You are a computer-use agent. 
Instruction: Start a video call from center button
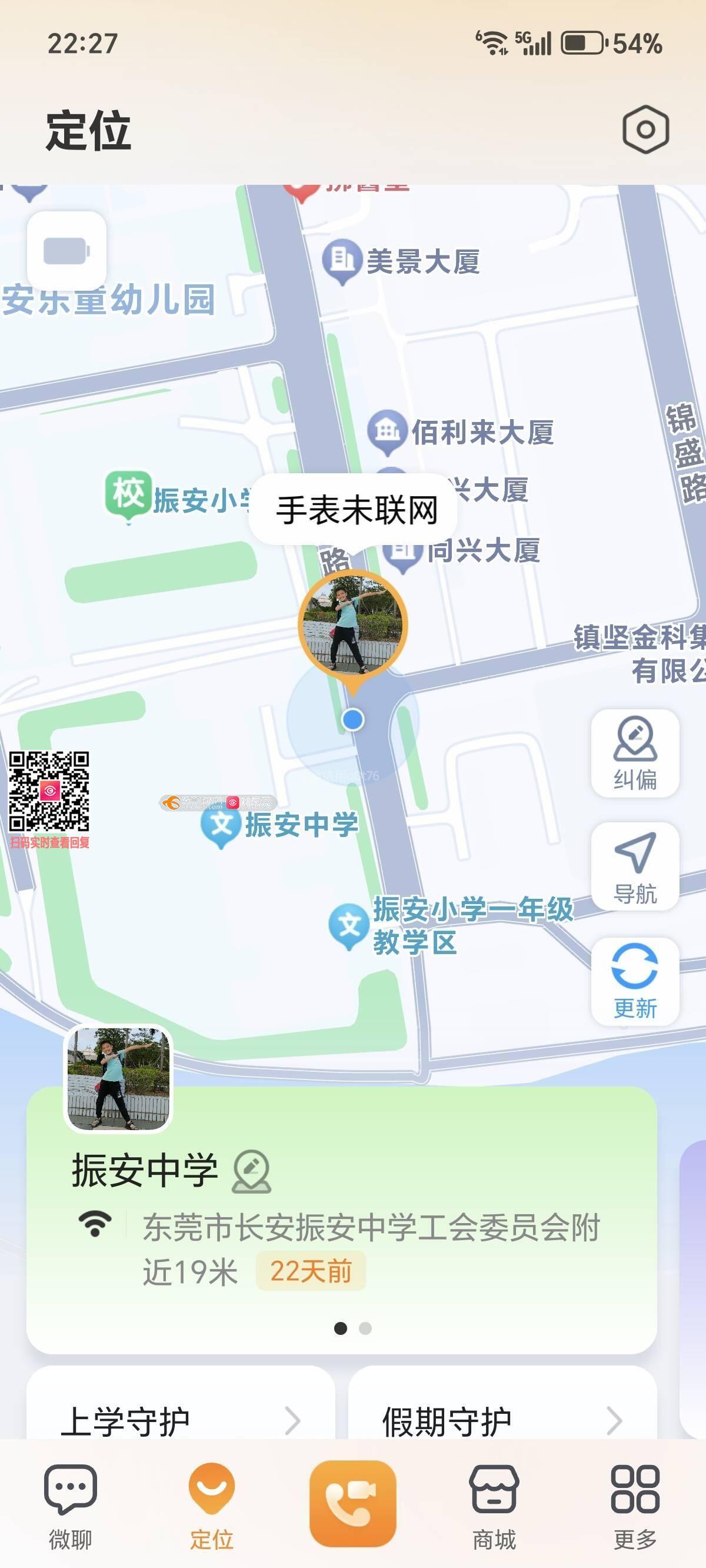(x=353, y=1502)
